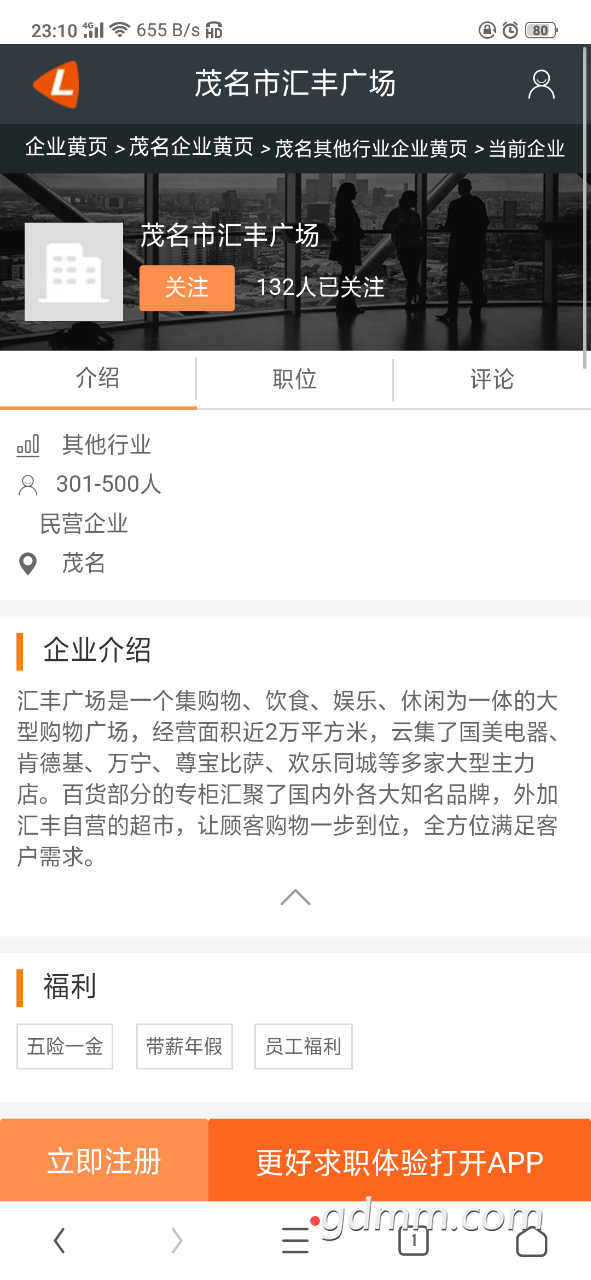Go to the browser home page

[531, 1241]
